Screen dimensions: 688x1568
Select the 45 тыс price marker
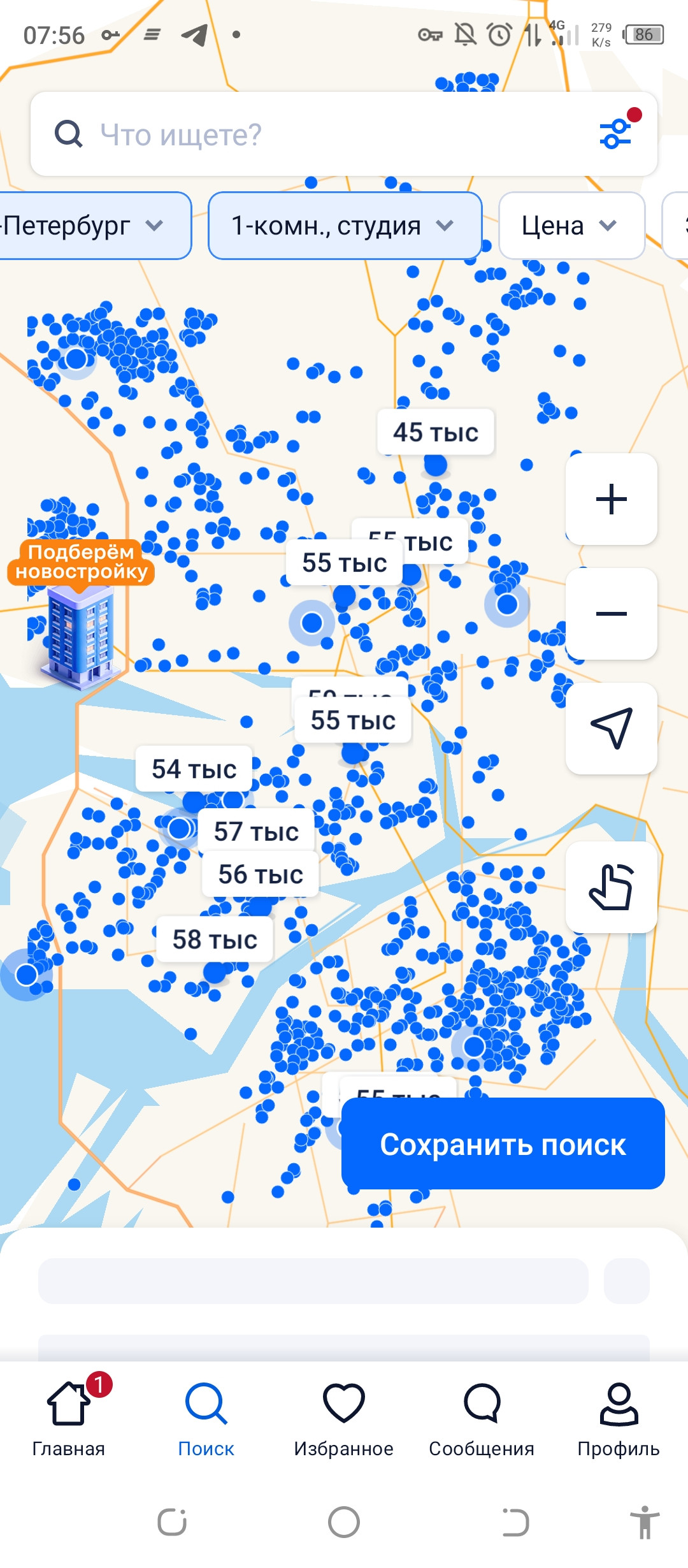436,432
